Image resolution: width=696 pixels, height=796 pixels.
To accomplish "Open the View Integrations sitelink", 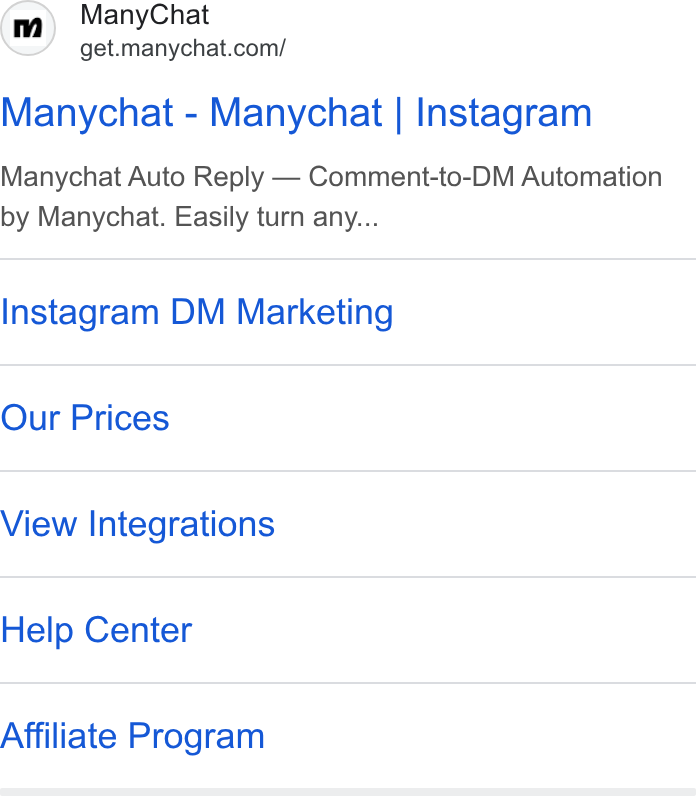I will 138,524.
